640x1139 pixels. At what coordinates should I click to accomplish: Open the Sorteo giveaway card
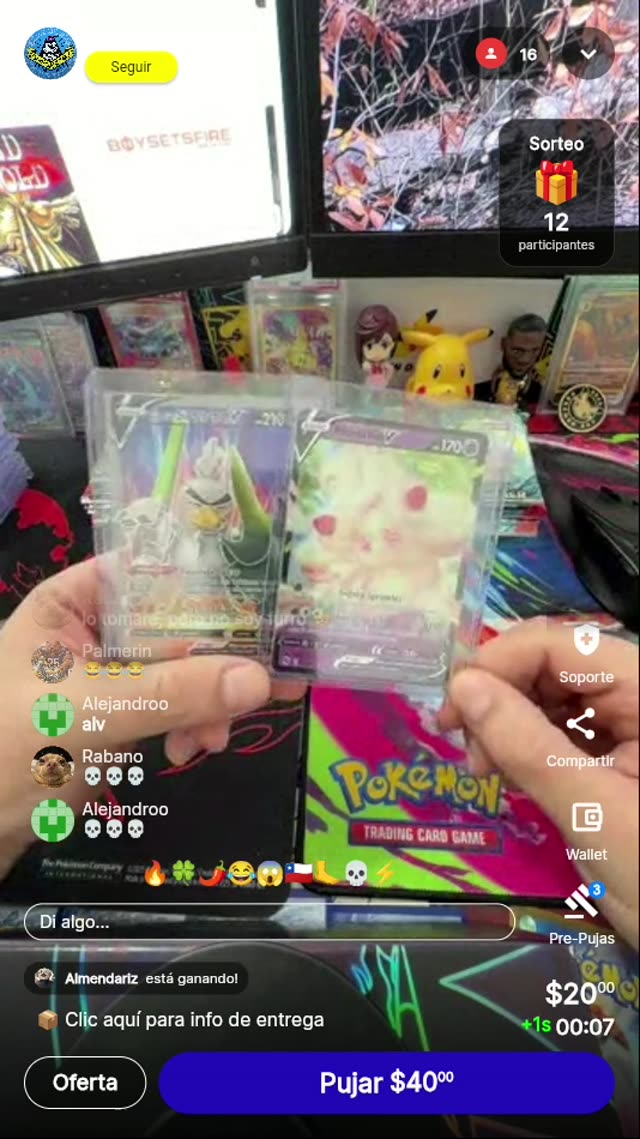click(x=556, y=193)
